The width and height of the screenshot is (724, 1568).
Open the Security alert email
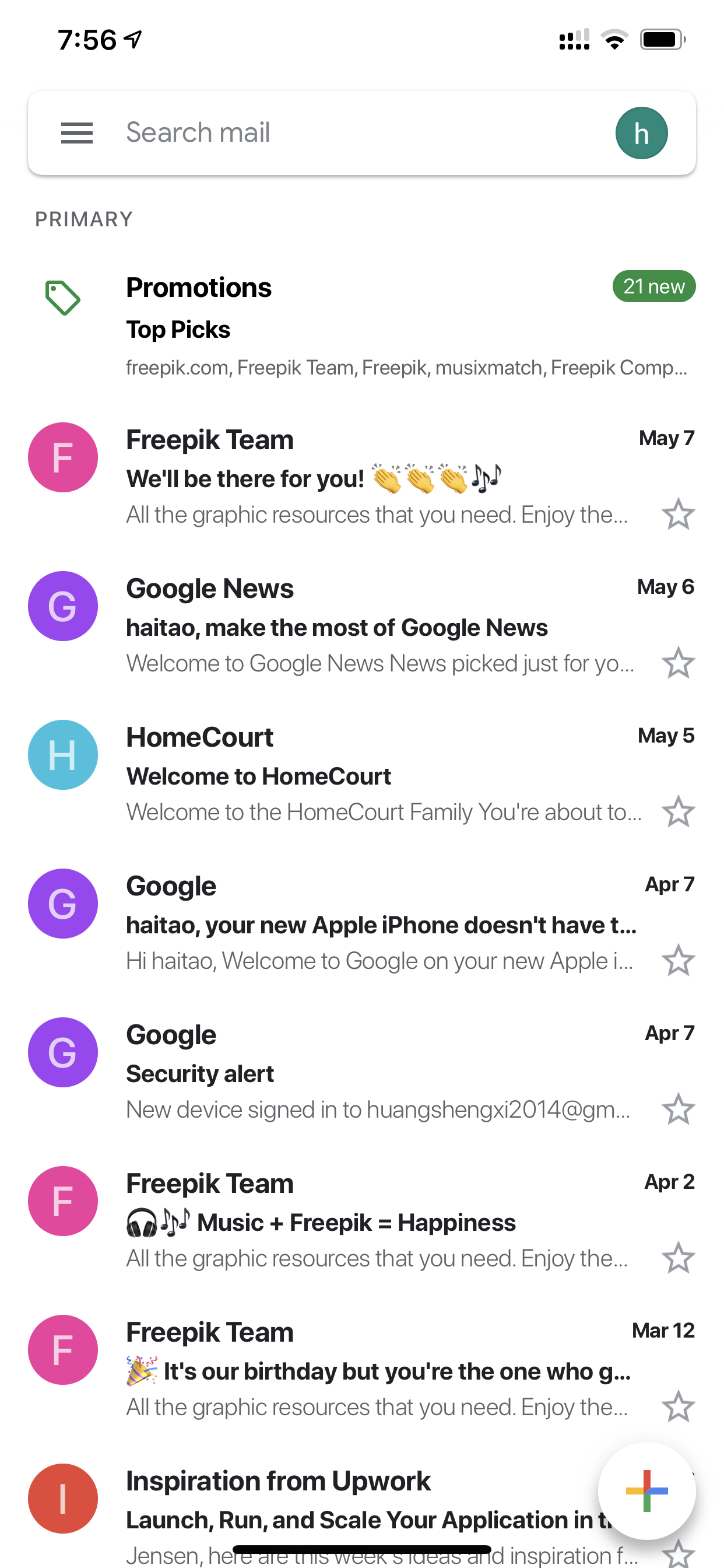(x=361, y=1072)
